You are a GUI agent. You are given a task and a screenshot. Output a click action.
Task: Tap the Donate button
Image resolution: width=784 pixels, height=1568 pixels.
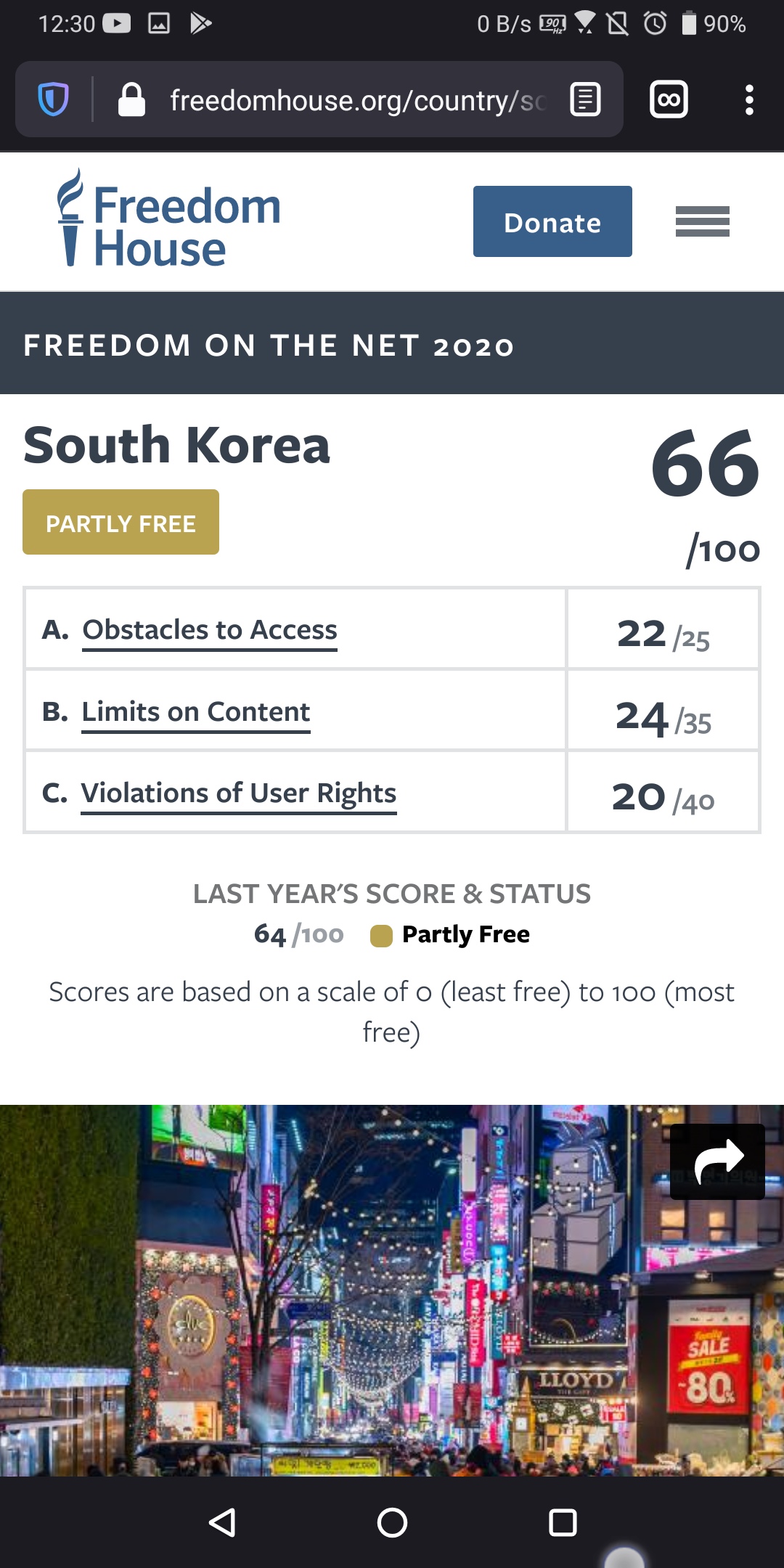tap(552, 221)
